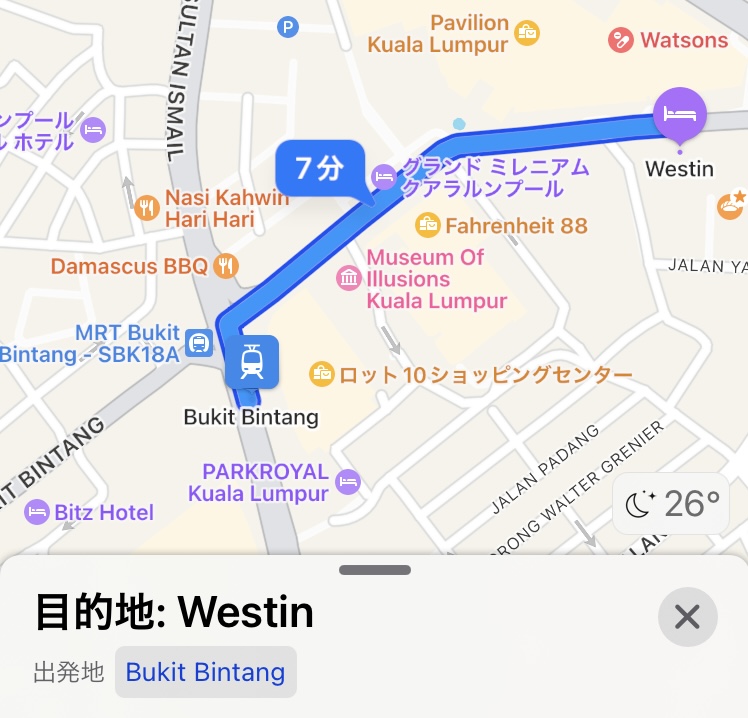Viewport: 748px width, 718px height.
Task: Open the weather 26° widget
Action: click(x=672, y=504)
